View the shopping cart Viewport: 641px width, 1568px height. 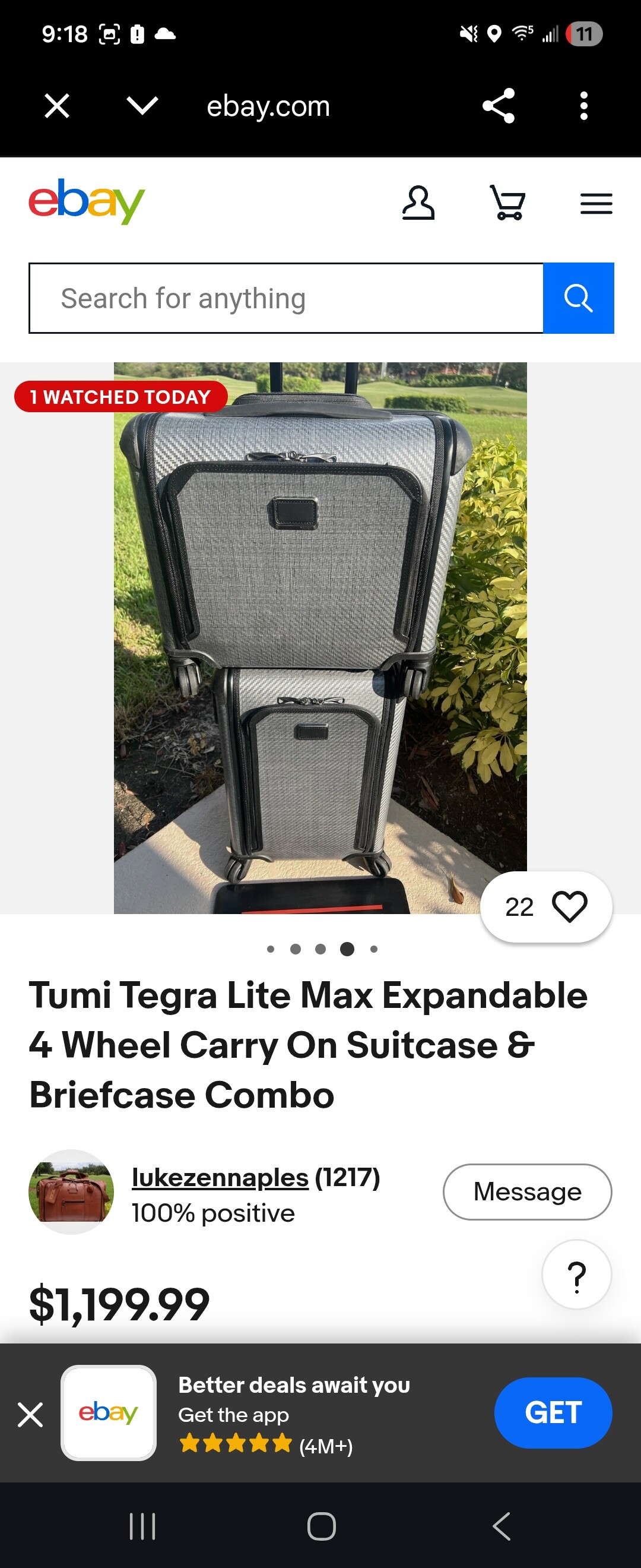click(508, 203)
